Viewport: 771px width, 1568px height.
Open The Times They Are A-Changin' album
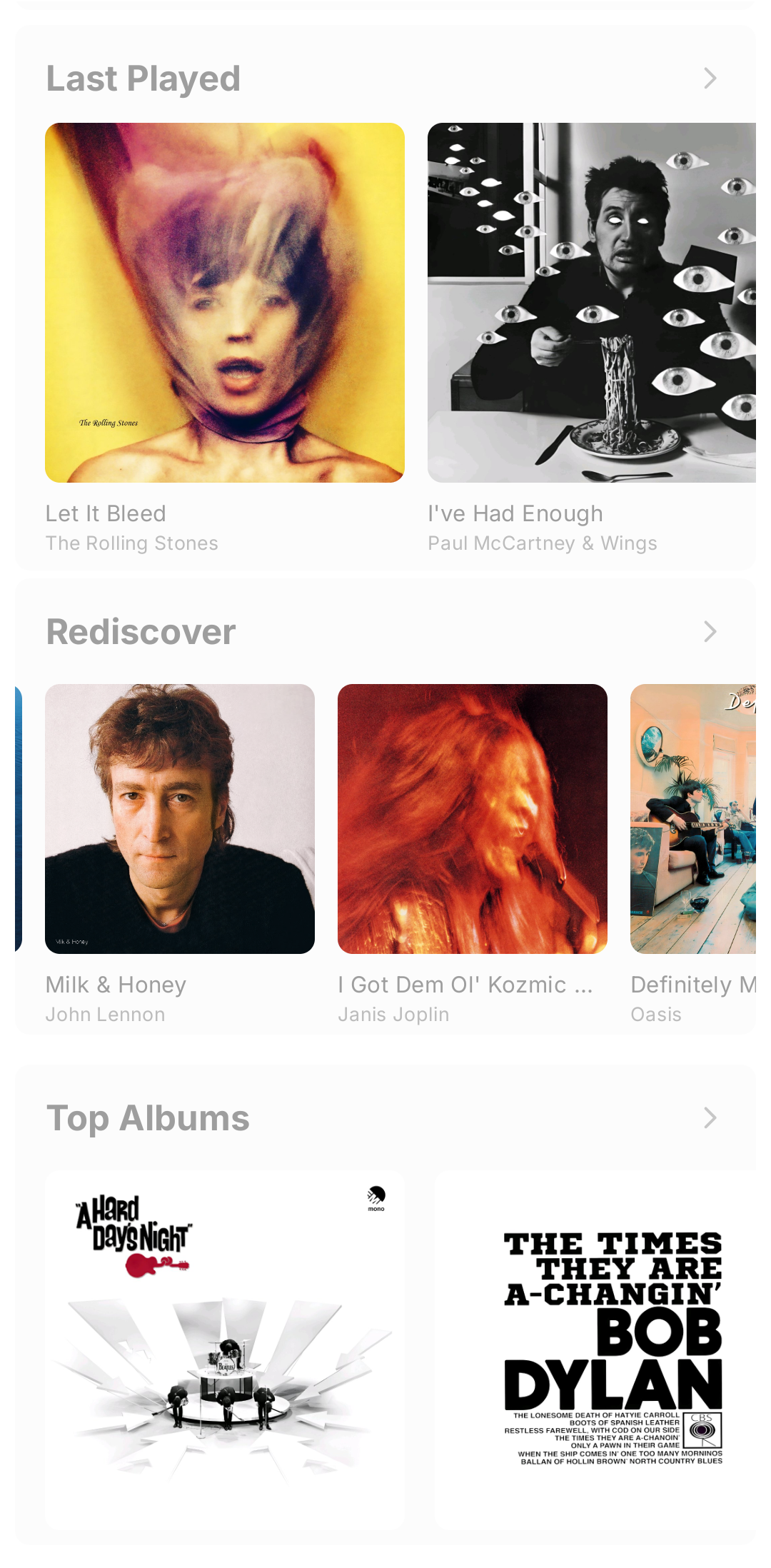(595, 1348)
